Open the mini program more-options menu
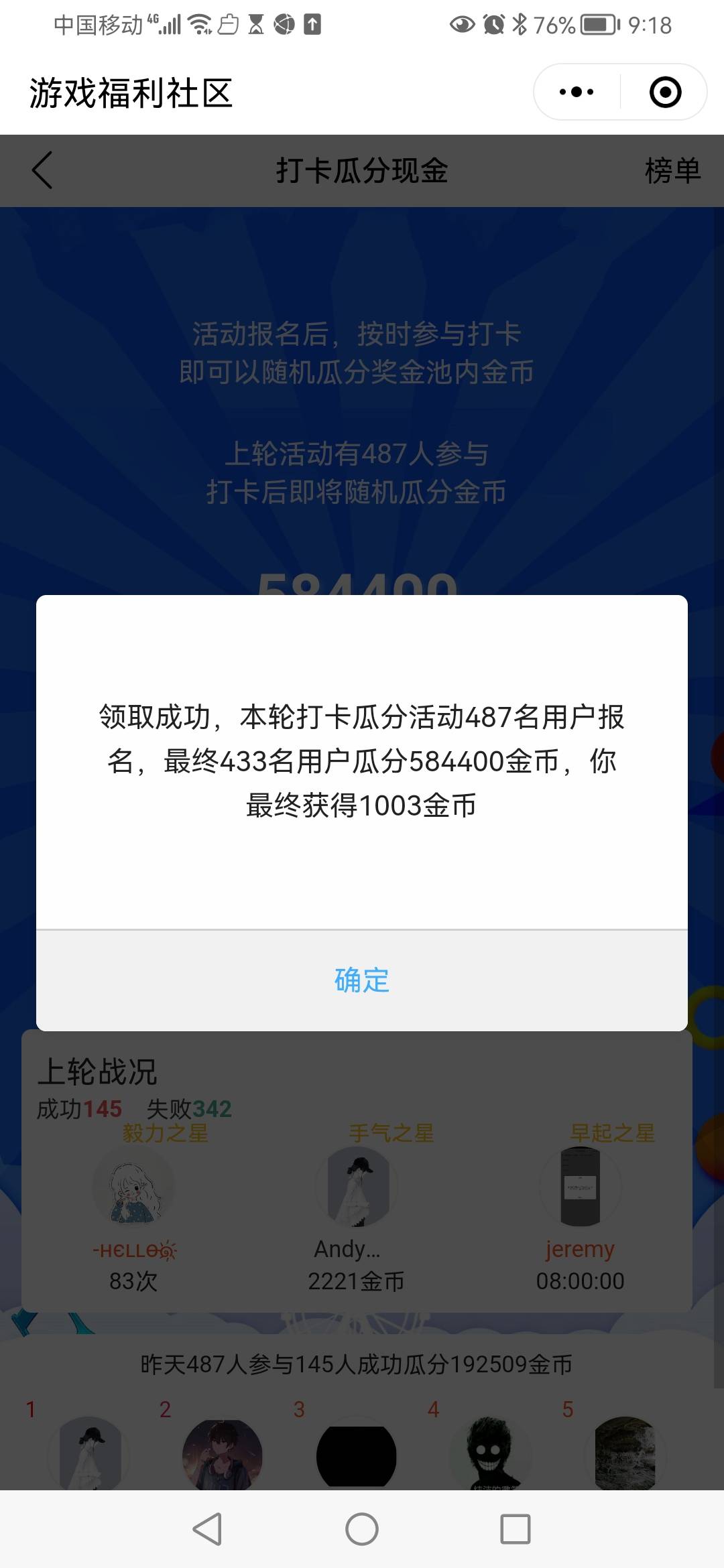This screenshot has width=724, height=1568. [x=577, y=92]
